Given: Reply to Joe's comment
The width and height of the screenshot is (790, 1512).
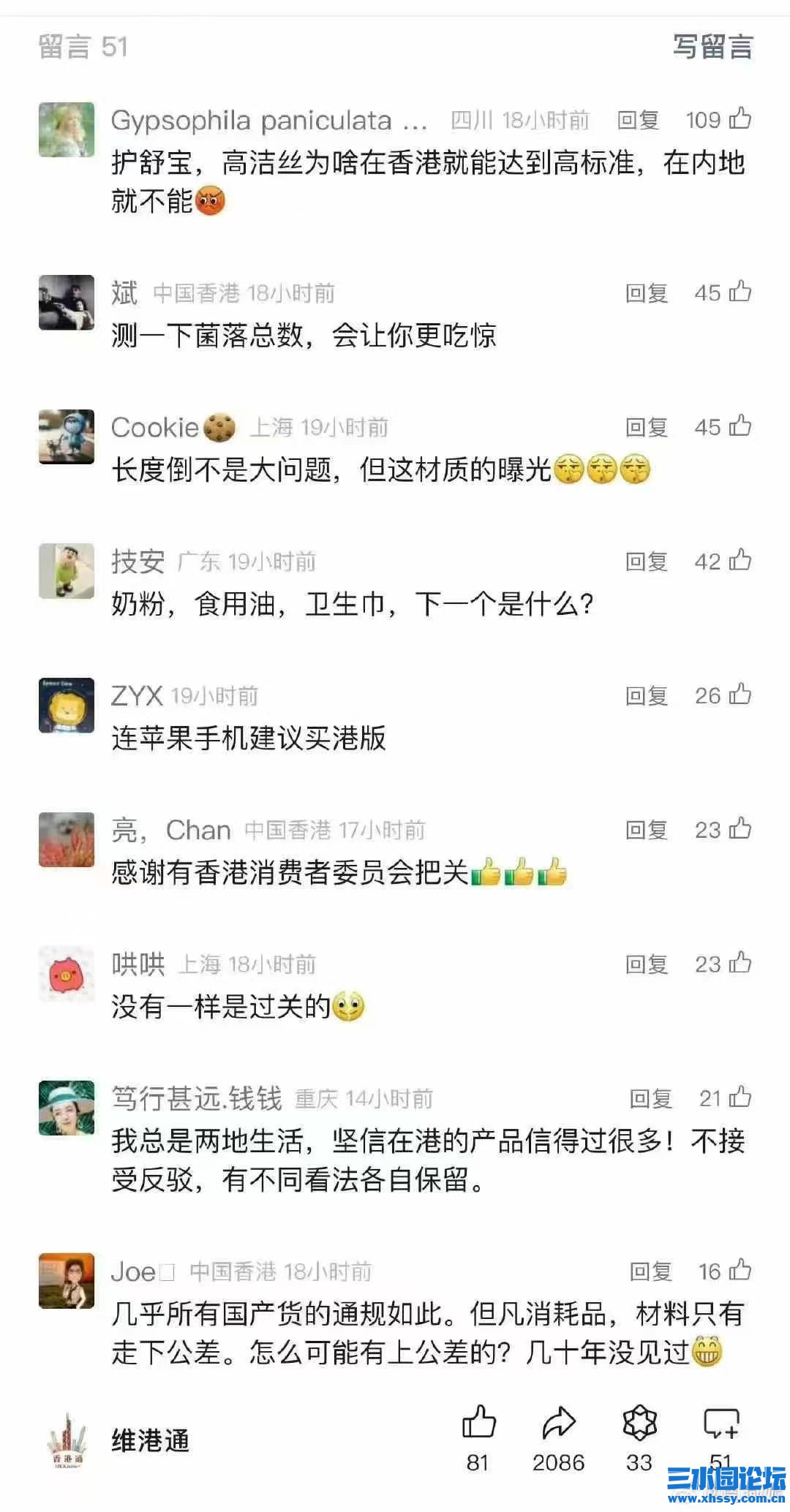Looking at the screenshot, I should point(651,1271).
